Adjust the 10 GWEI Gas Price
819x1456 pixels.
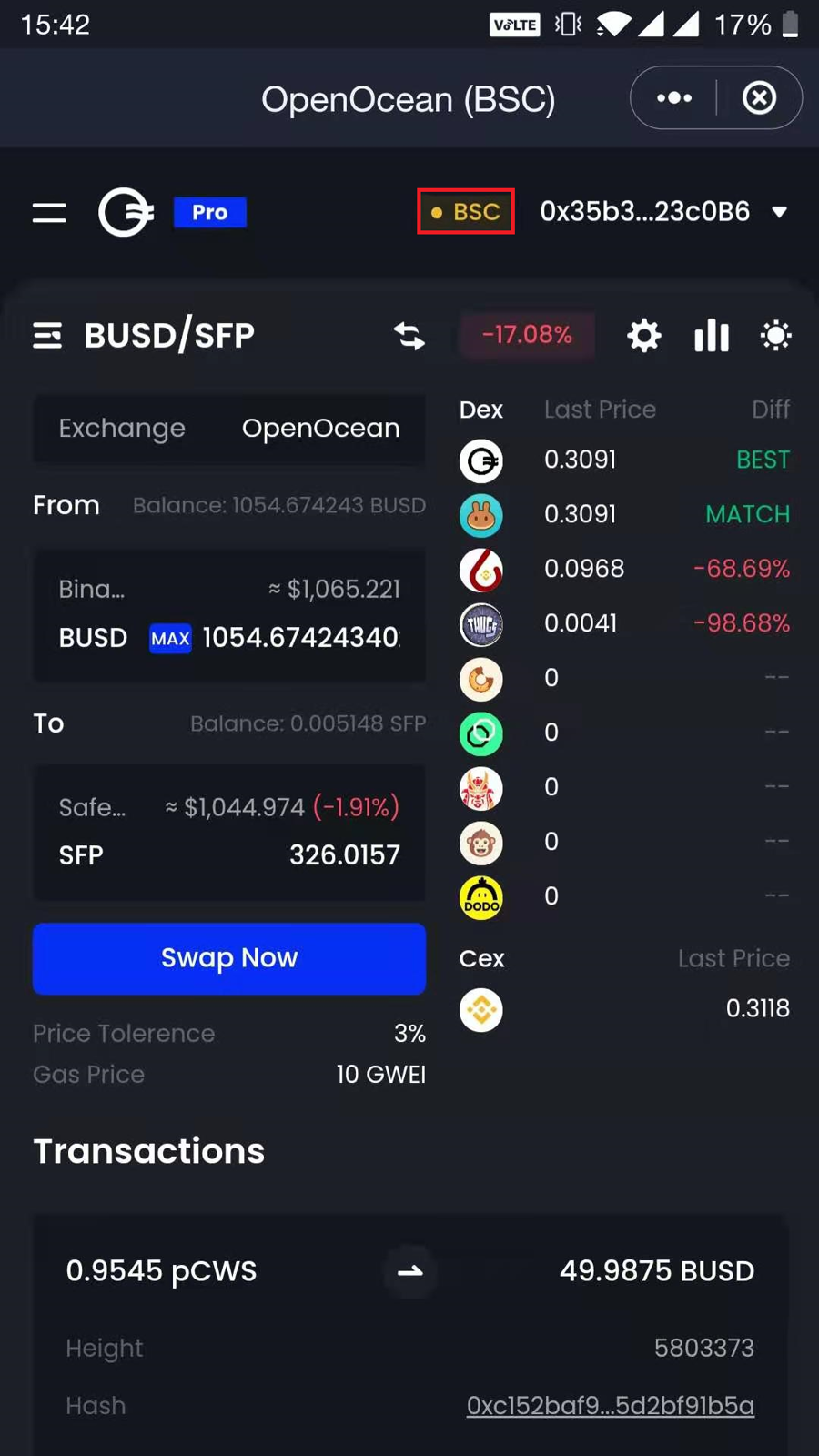point(380,1075)
